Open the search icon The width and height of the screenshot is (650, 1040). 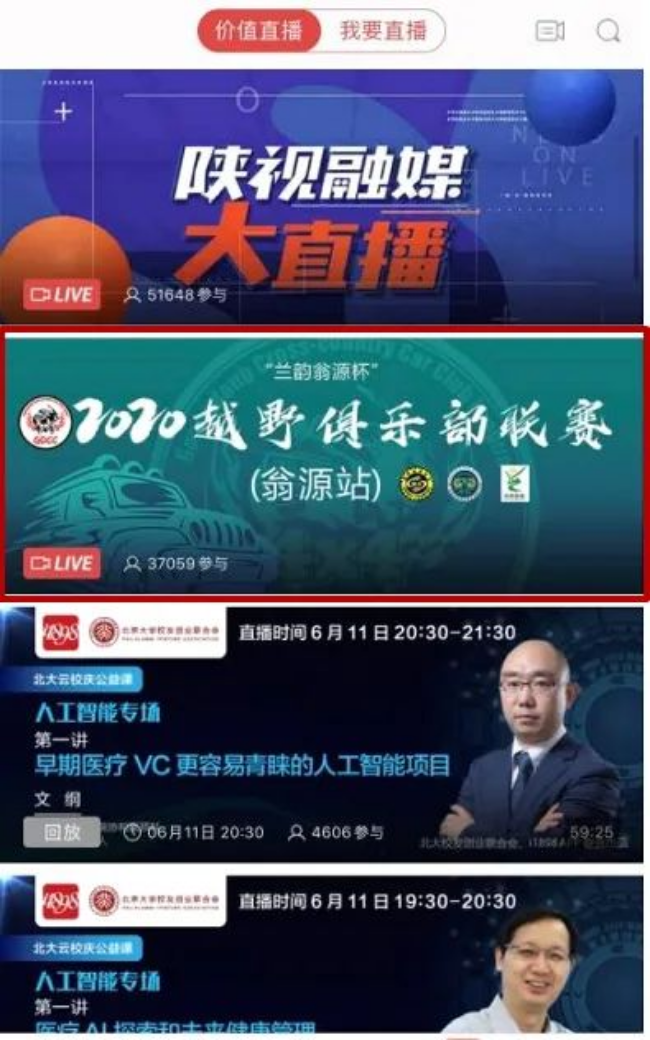[608, 31]
